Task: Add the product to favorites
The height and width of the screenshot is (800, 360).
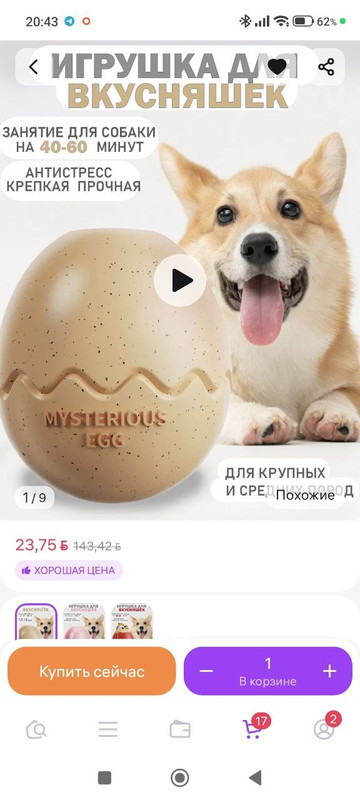Action: pos(277,67)
